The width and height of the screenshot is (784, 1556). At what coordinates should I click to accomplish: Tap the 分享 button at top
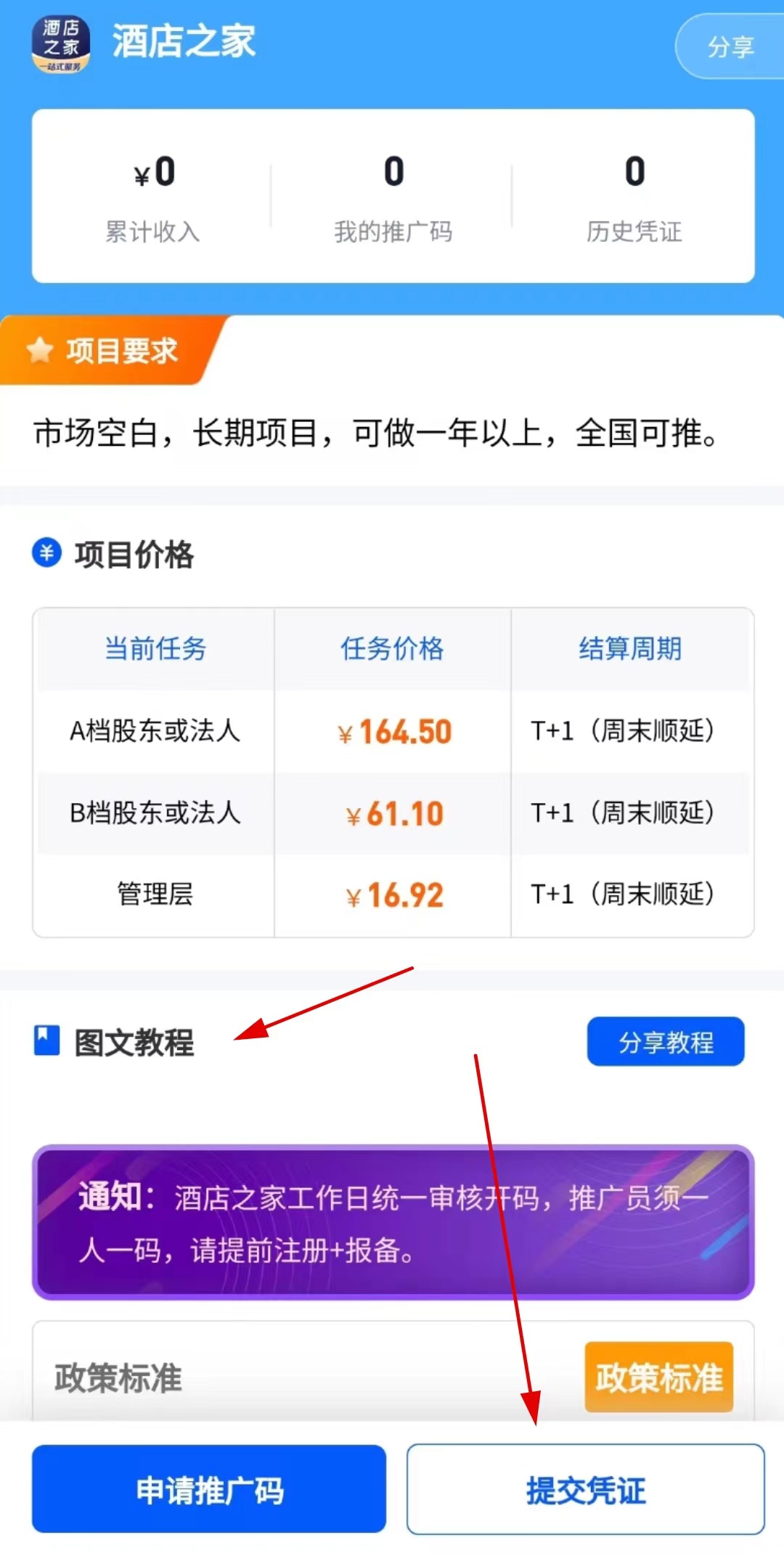[x=730, y=46]
